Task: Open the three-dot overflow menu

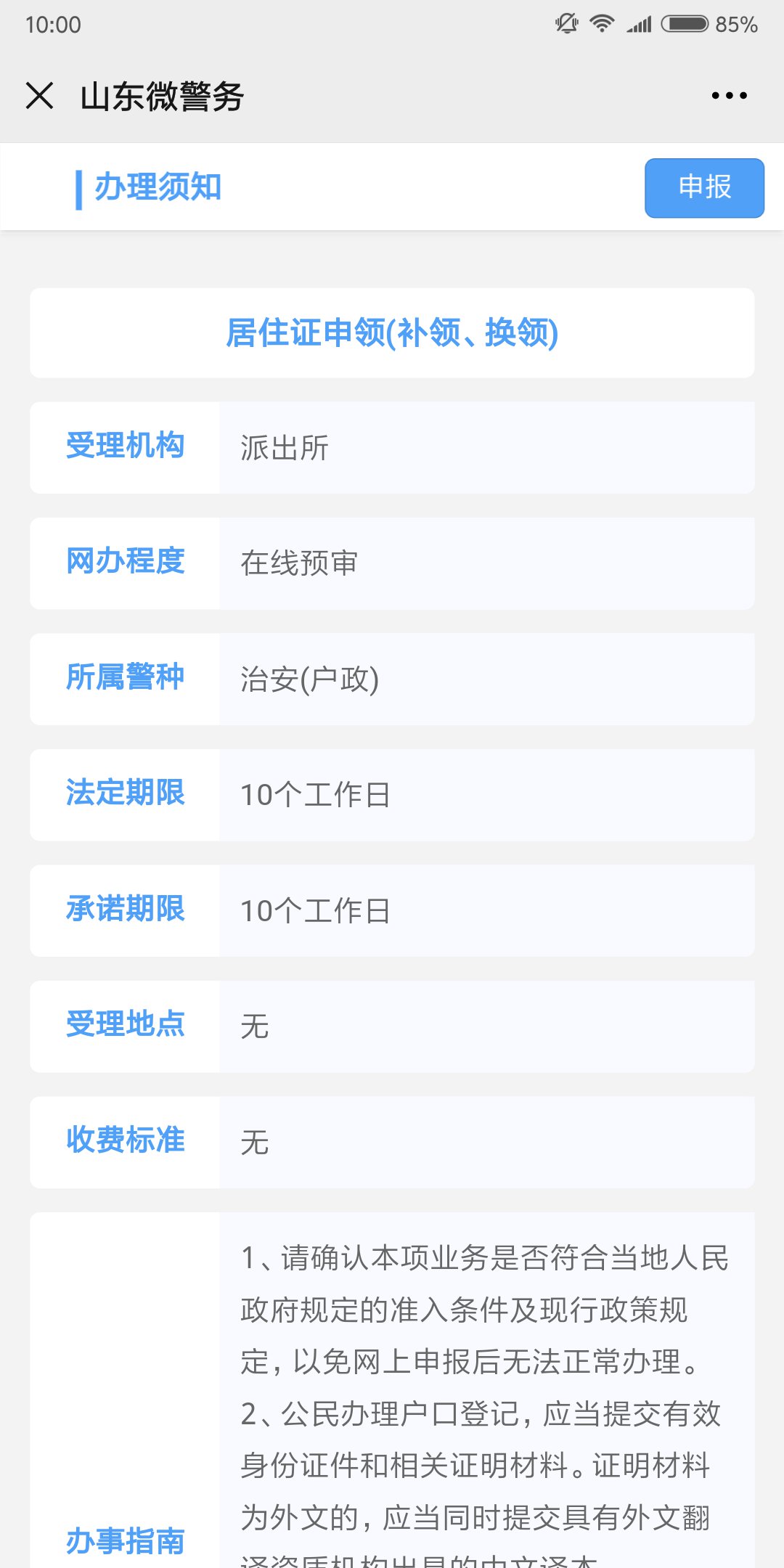Action: click(729, 95)
